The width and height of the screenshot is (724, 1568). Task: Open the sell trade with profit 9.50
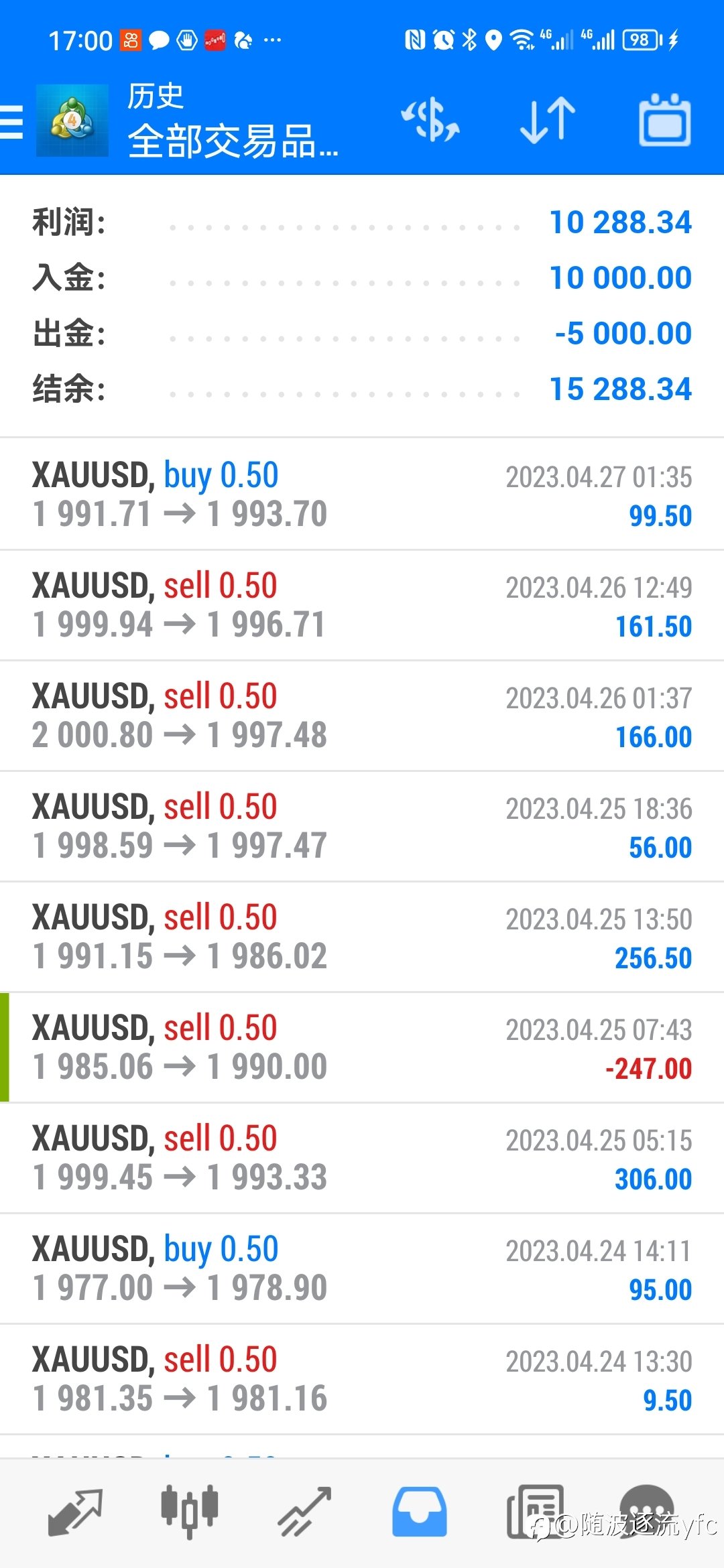362,1379
